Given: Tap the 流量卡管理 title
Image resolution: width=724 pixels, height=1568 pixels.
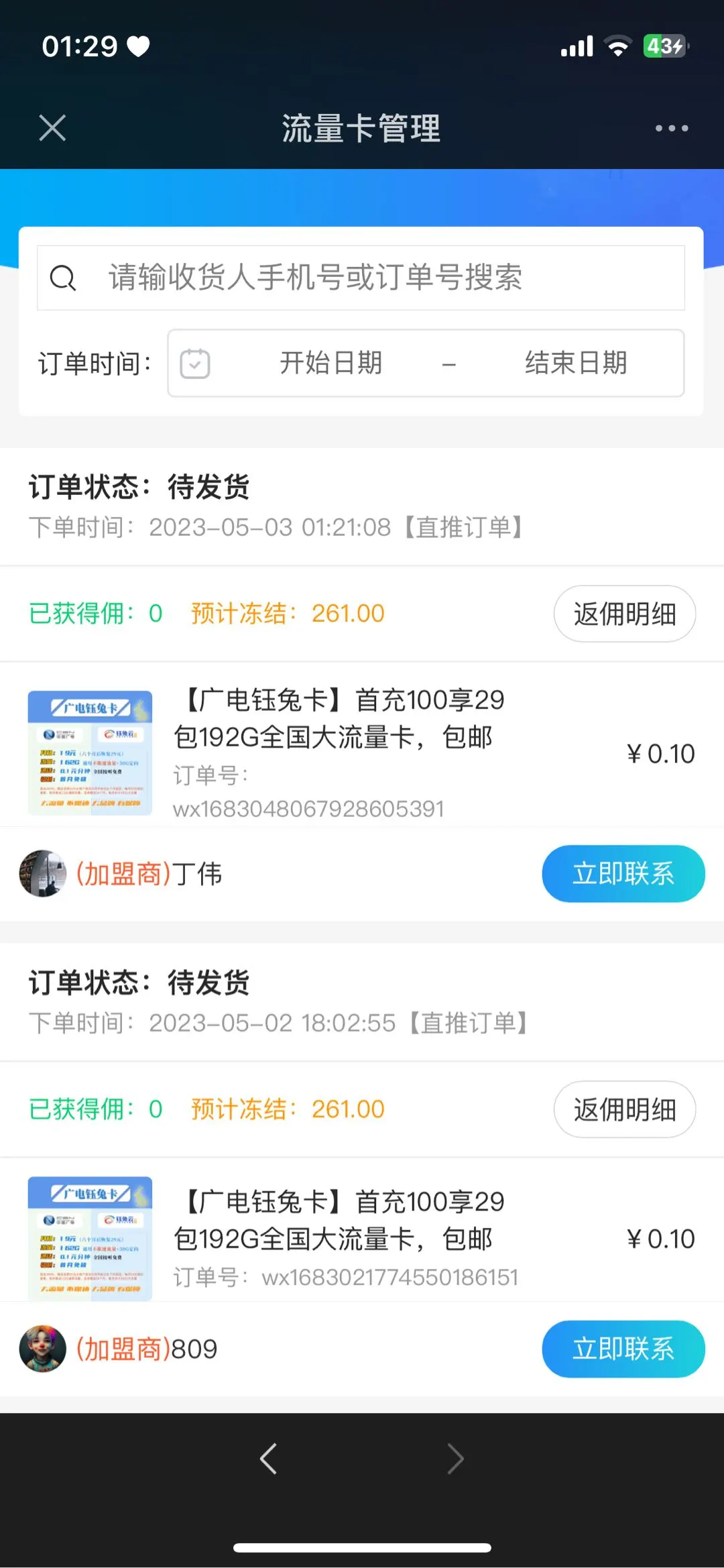Looking at the screenshot, I should 362,129.
